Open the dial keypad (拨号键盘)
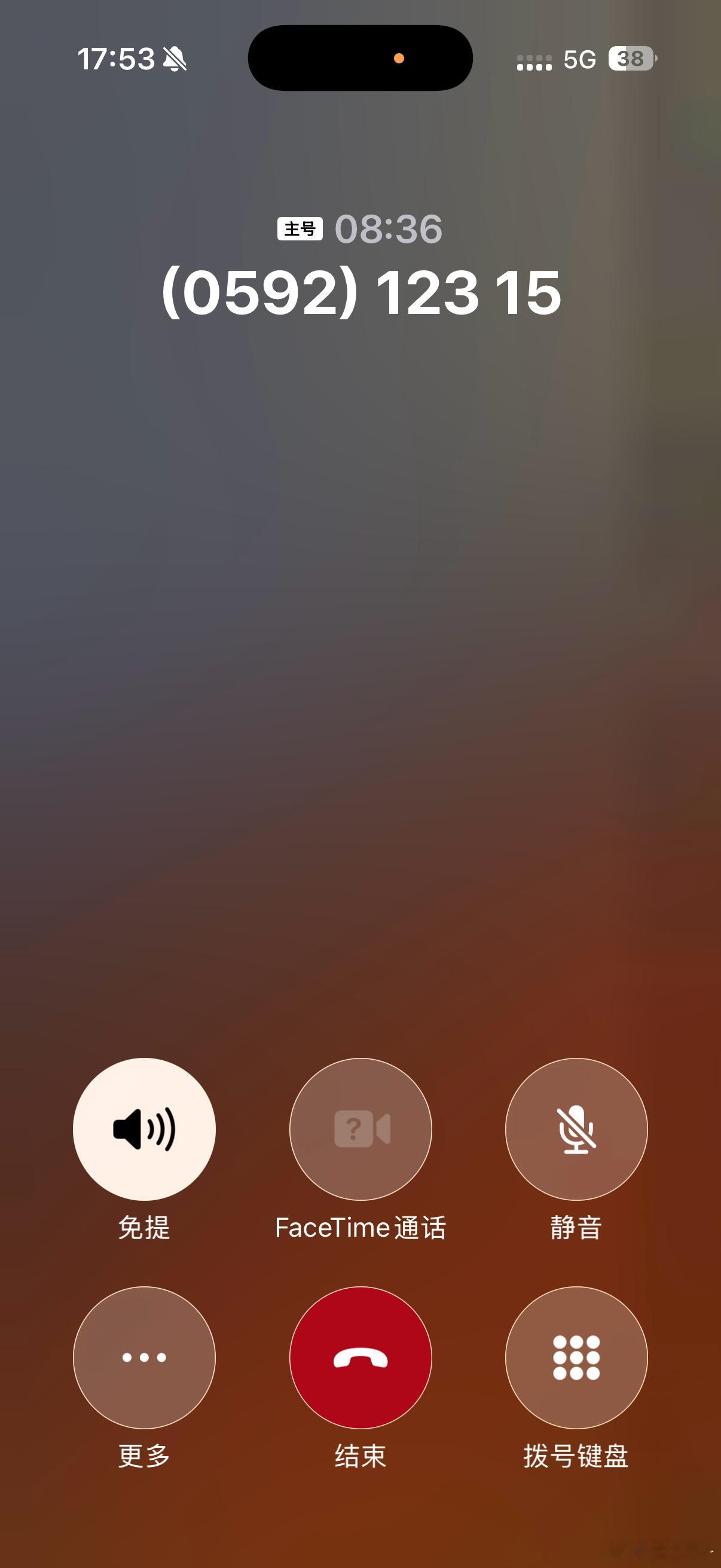 click(x=576, y=1357)
